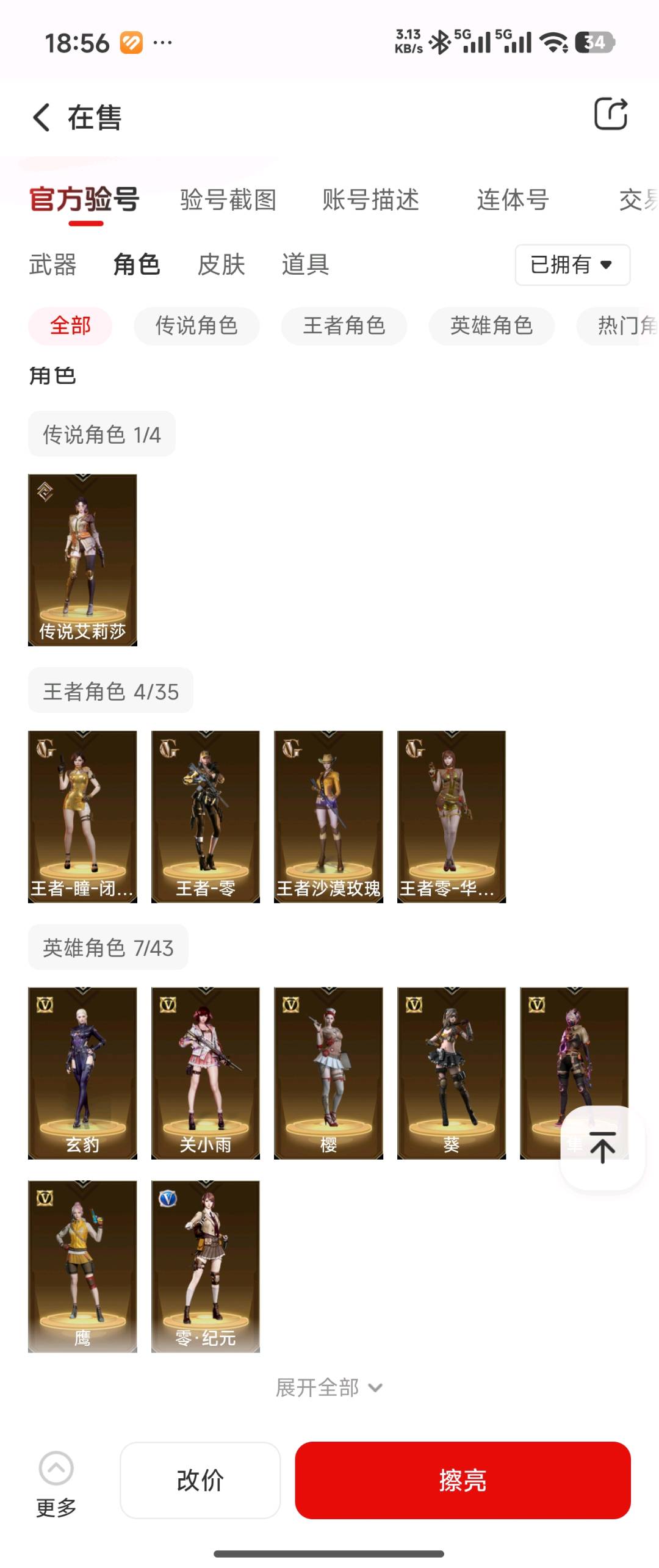The width and height of the screenshot is (659, 1568).
Task: Open the 连体号 tab
Action: 513,200
